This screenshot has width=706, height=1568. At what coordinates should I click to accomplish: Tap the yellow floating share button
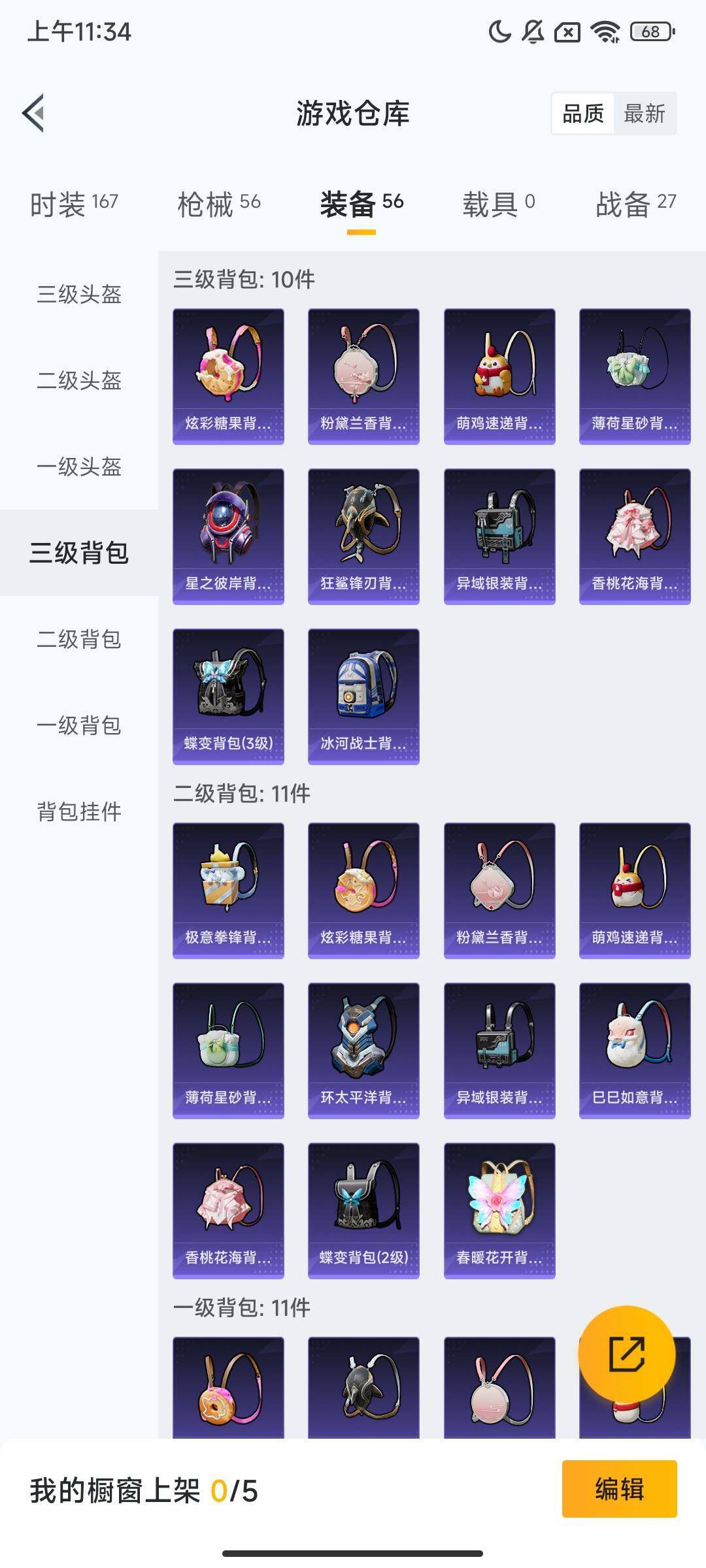tap(626, 1354)
